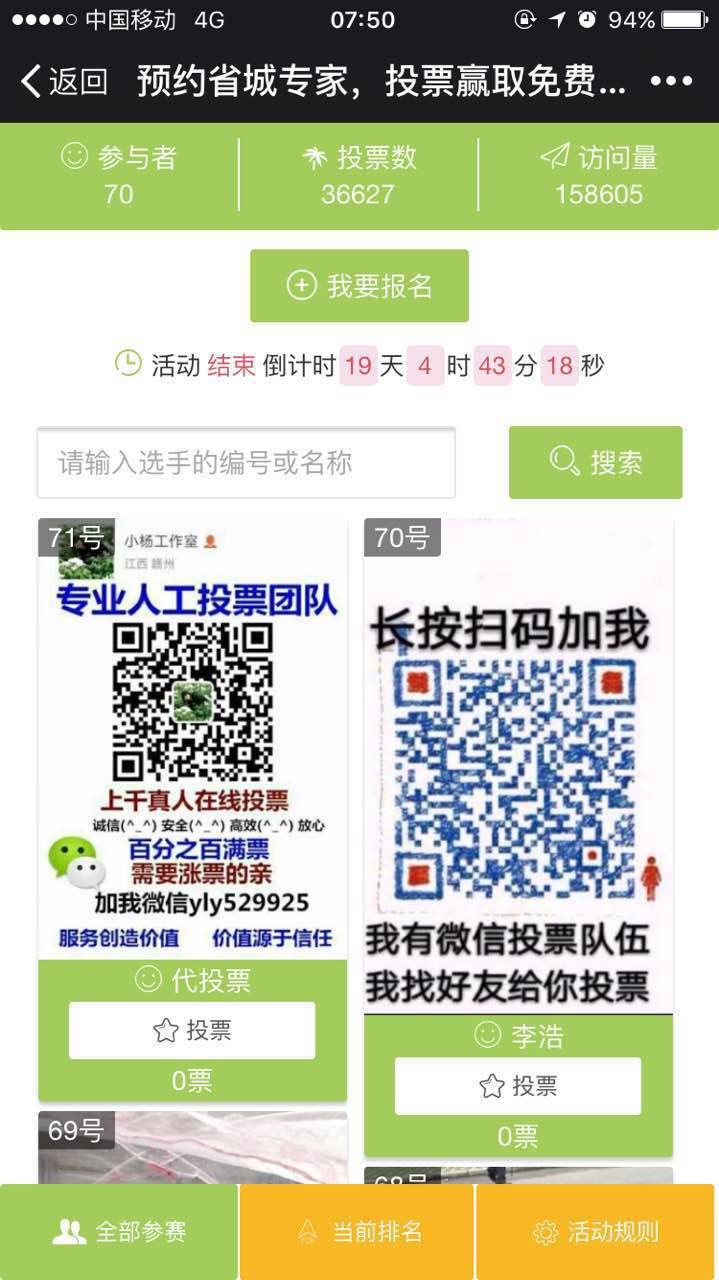
Task: Vote for contestant 李浩
Action: 518,1086
